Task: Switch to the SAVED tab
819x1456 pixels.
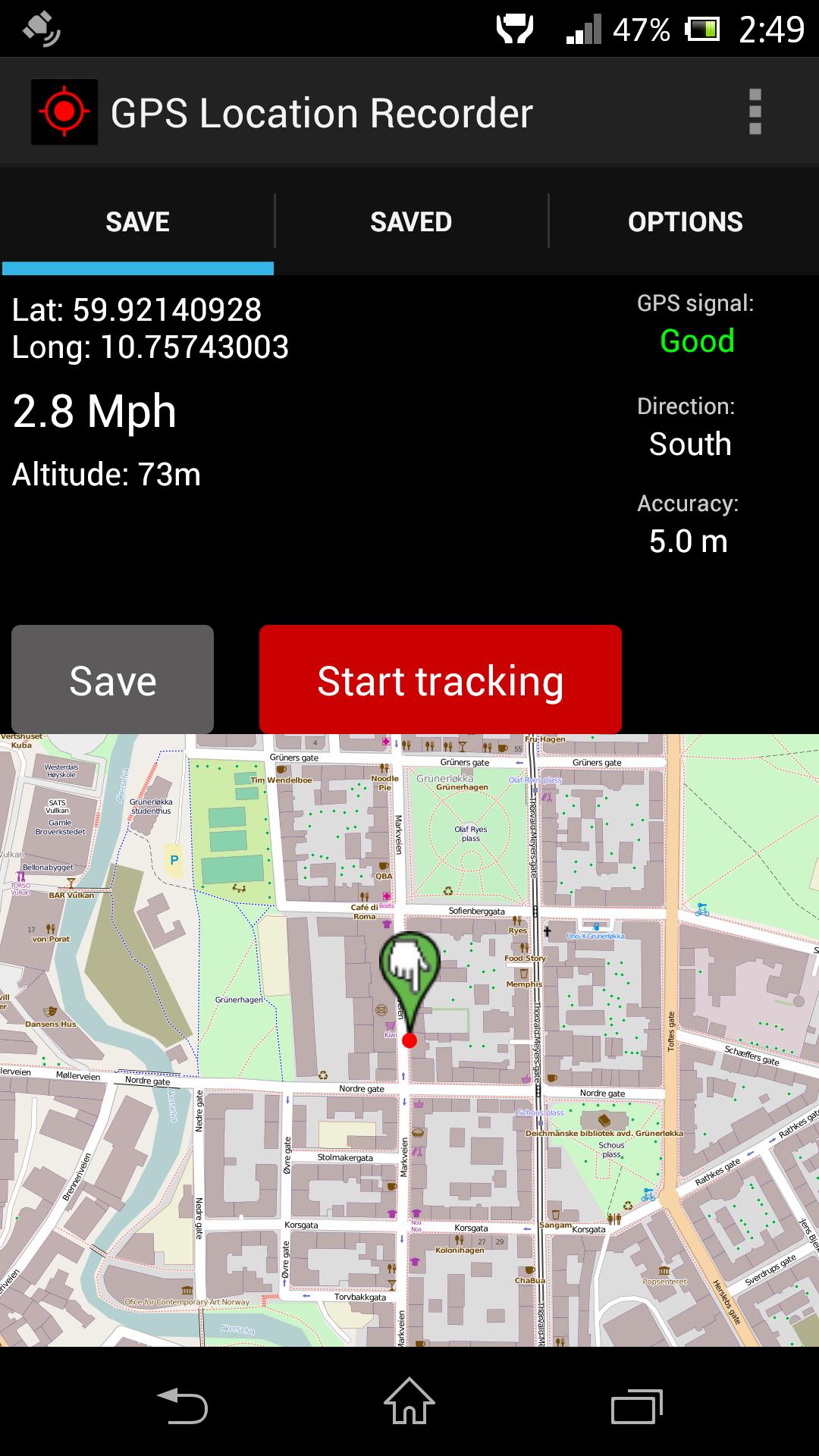Action: coord(409,221)
